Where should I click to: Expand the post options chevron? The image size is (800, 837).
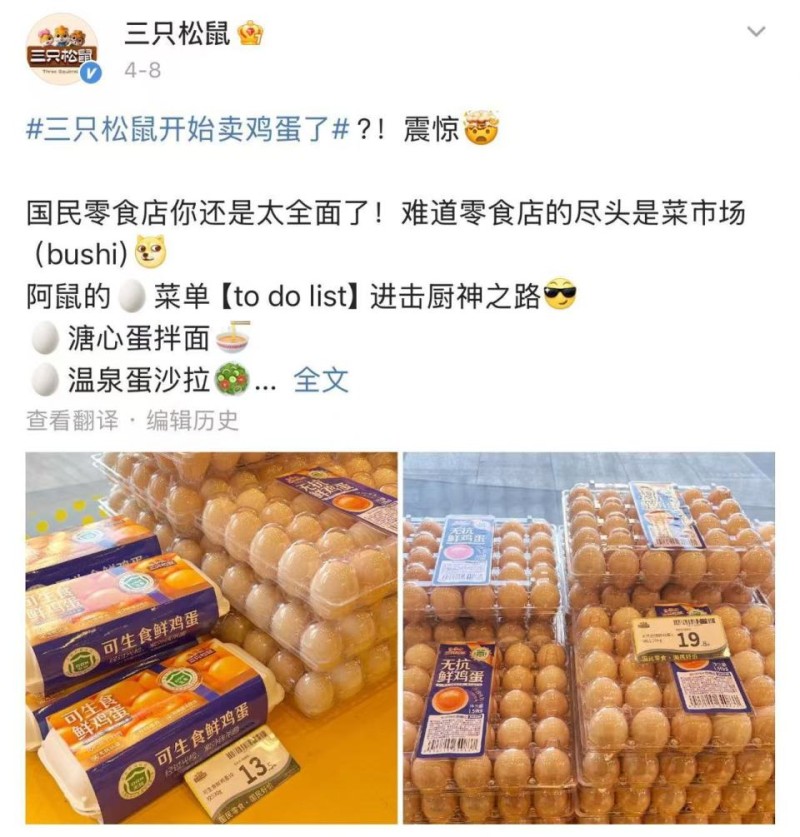pyautogui.click(x=756, y=32)
